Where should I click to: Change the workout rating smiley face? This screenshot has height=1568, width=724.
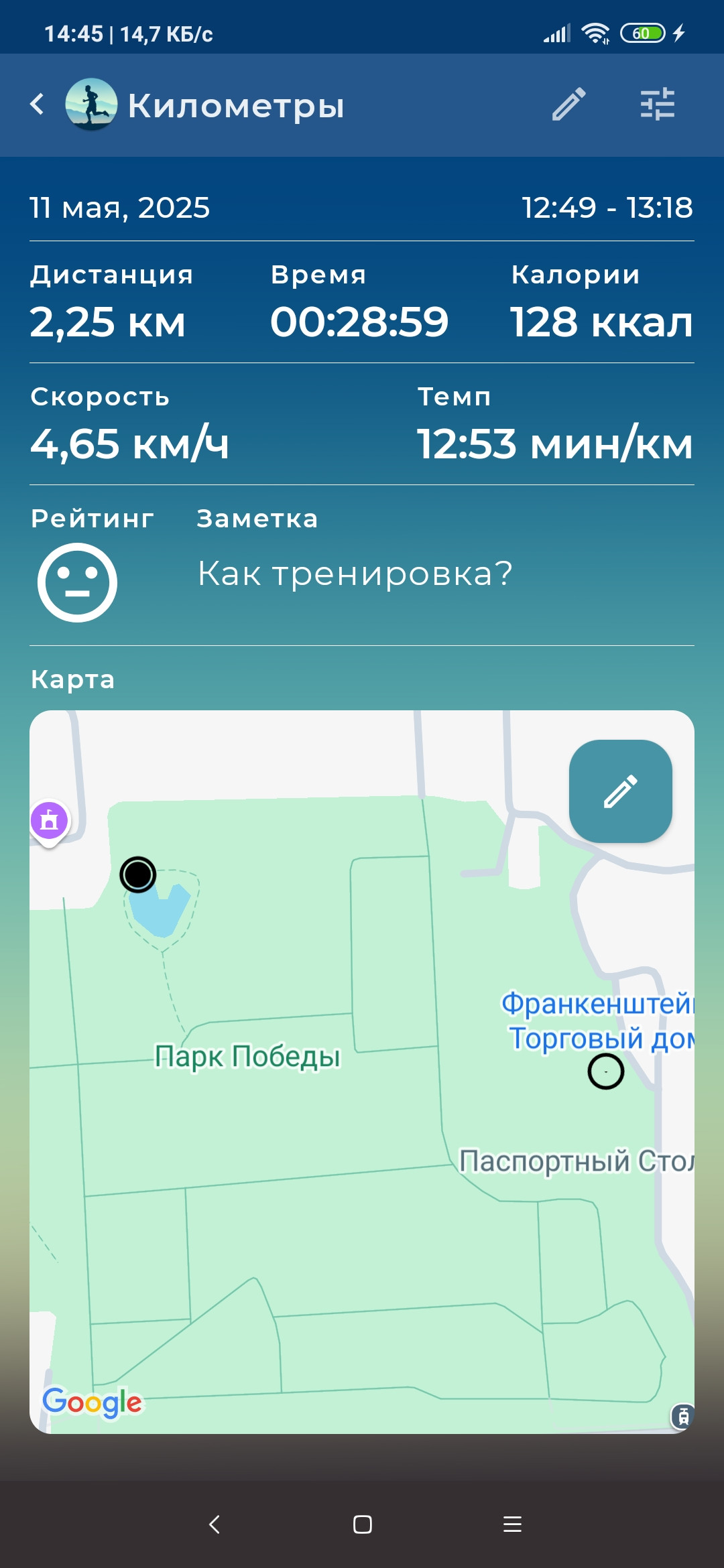pyautogui.click(x=77, y=582)
